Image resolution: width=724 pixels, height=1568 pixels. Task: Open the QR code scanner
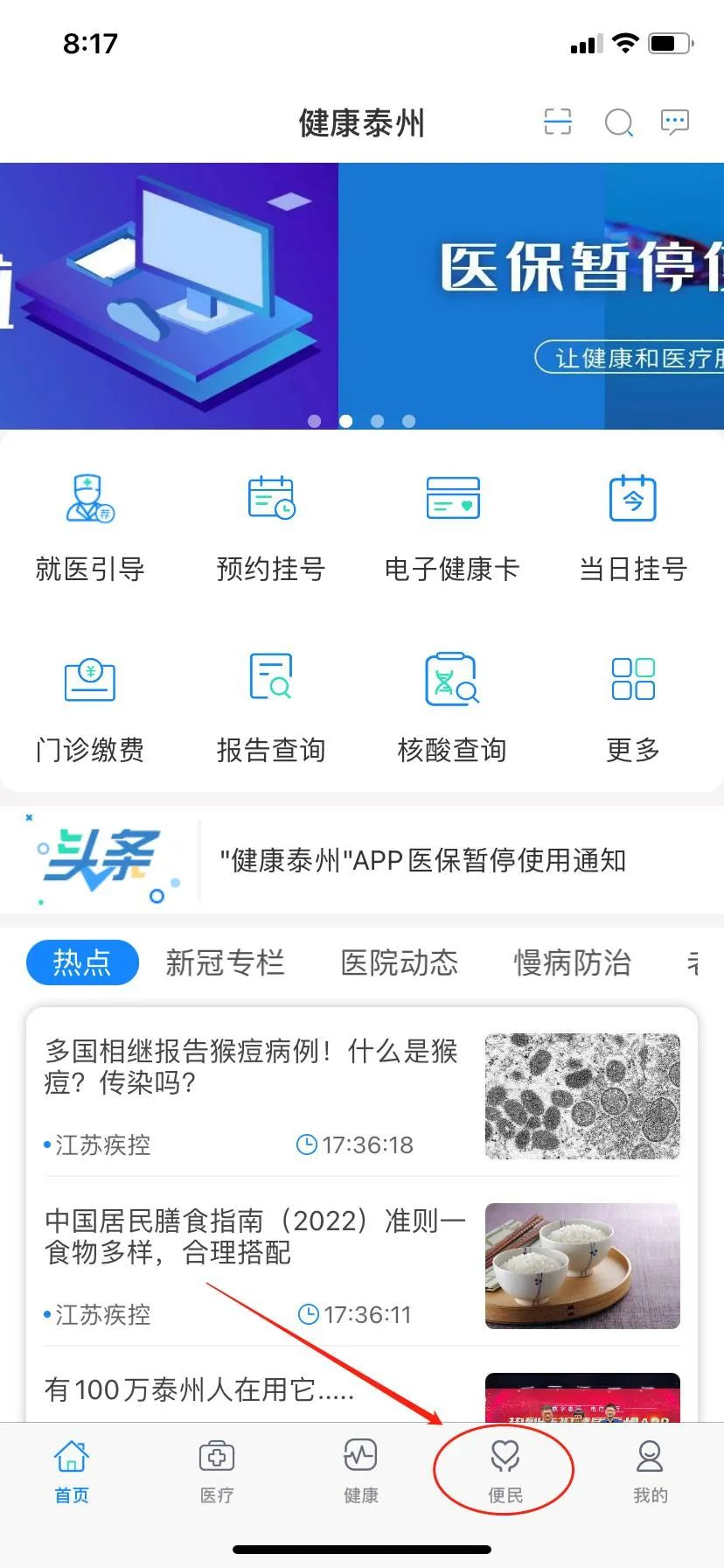[x=557, y=122]
